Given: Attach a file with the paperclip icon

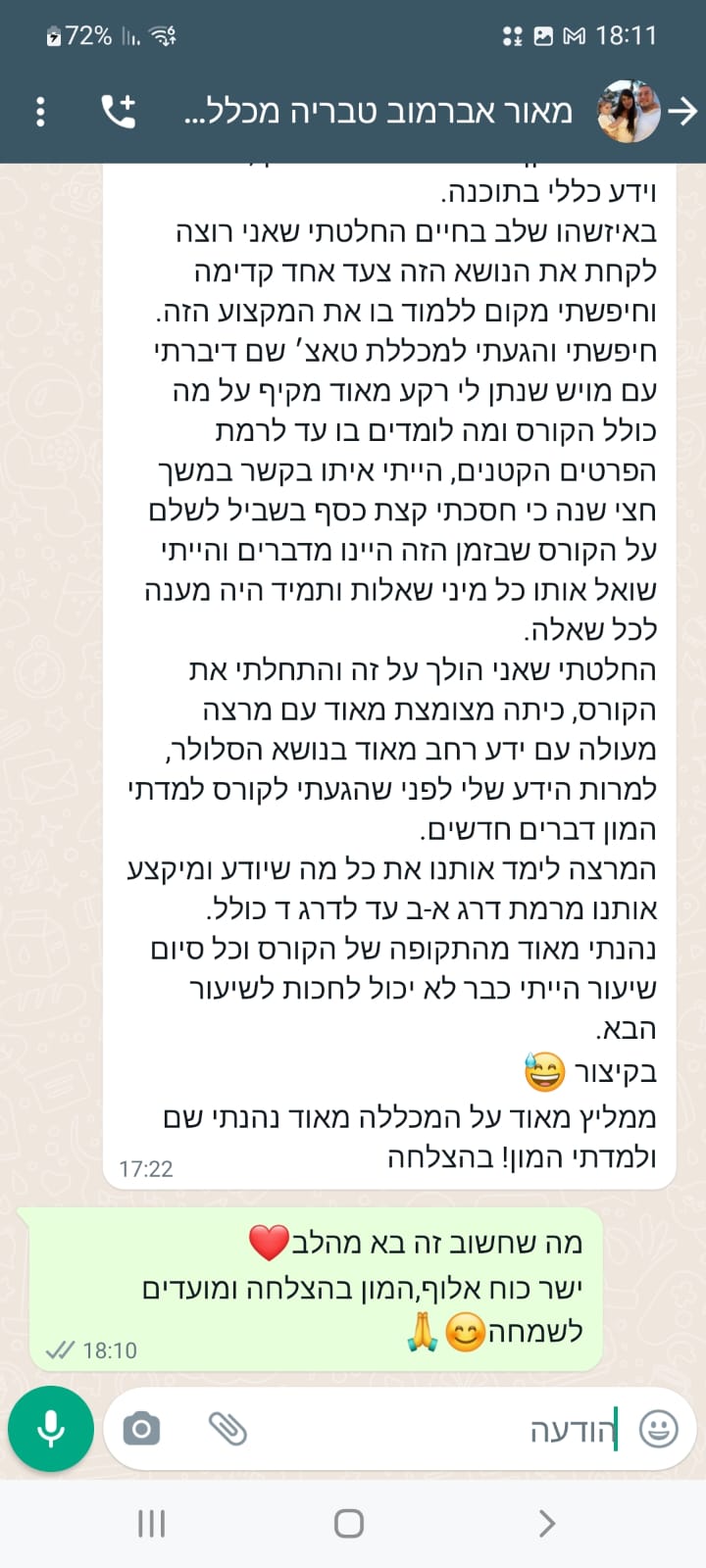Looking at the screenshot, I should coord(227,1429).
